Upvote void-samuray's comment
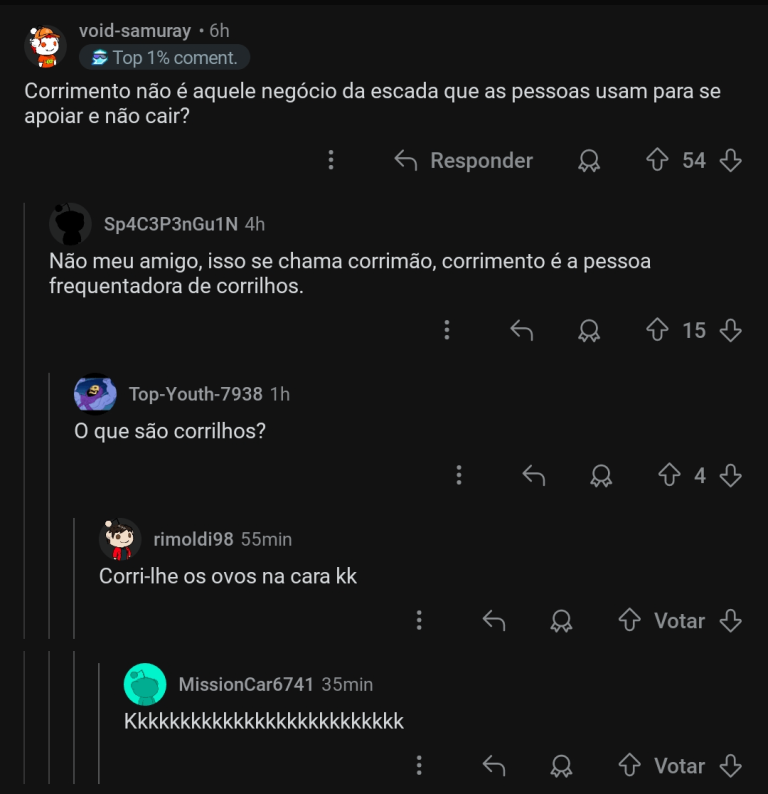The height and width of the screenshot is (794, 768). point(657,160)
